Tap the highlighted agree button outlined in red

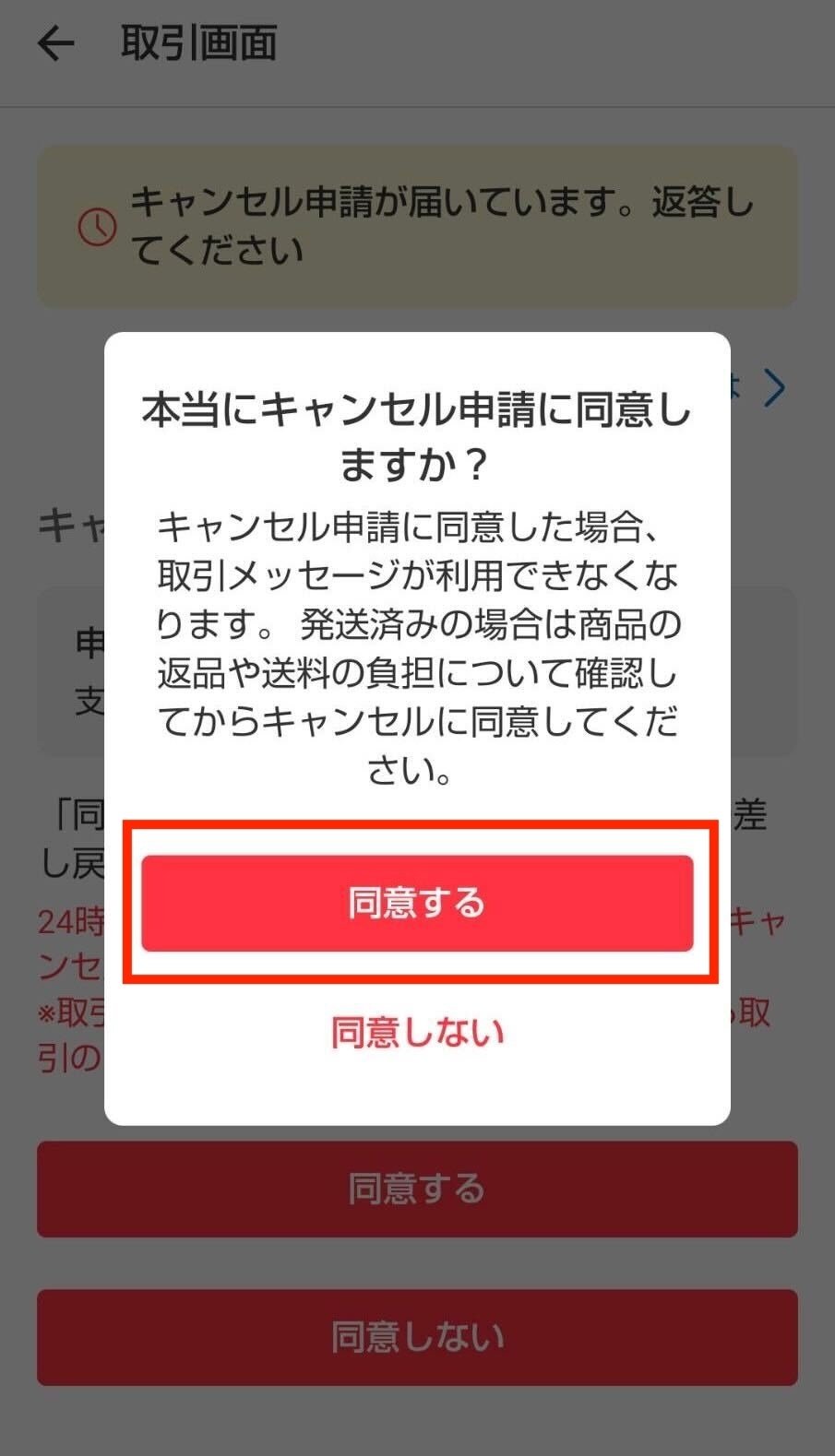pos(417,904)
